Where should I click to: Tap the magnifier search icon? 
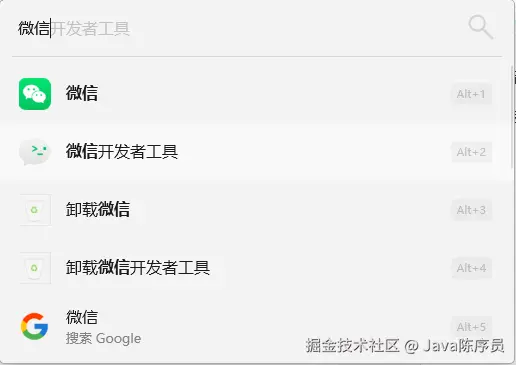pyautogui.click(x=480, y=27)
